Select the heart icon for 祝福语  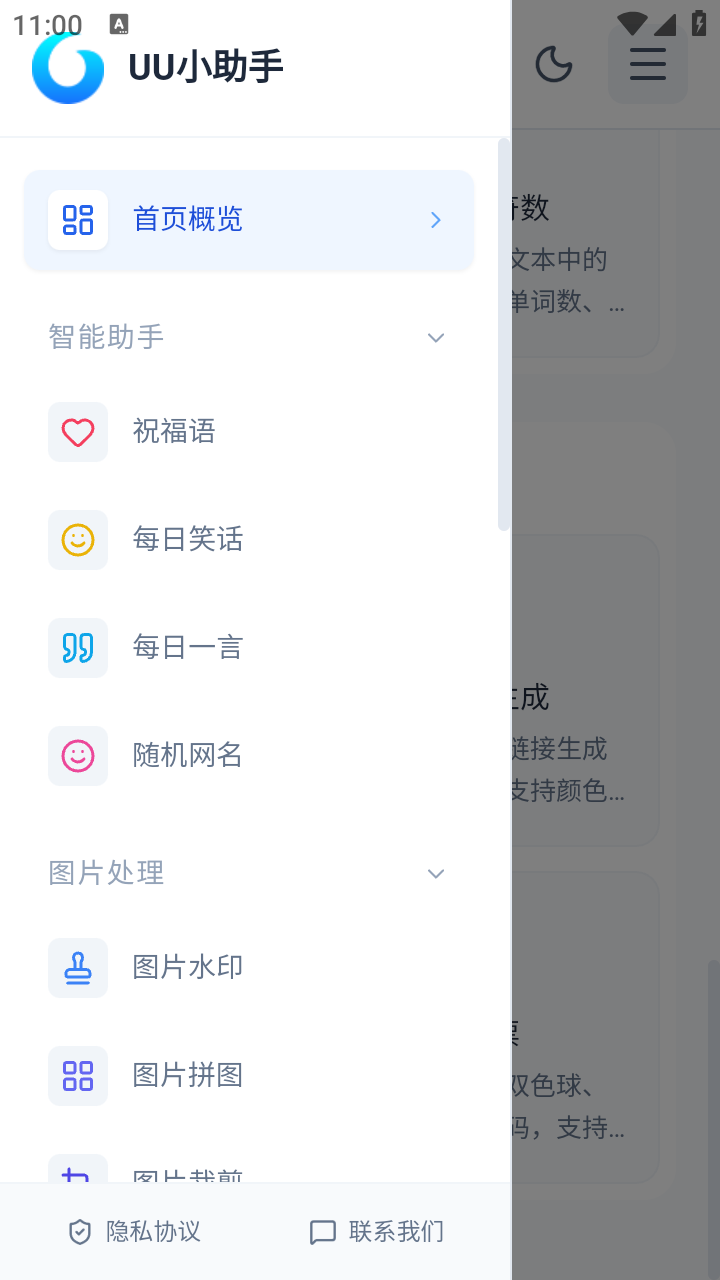point(78,432)
